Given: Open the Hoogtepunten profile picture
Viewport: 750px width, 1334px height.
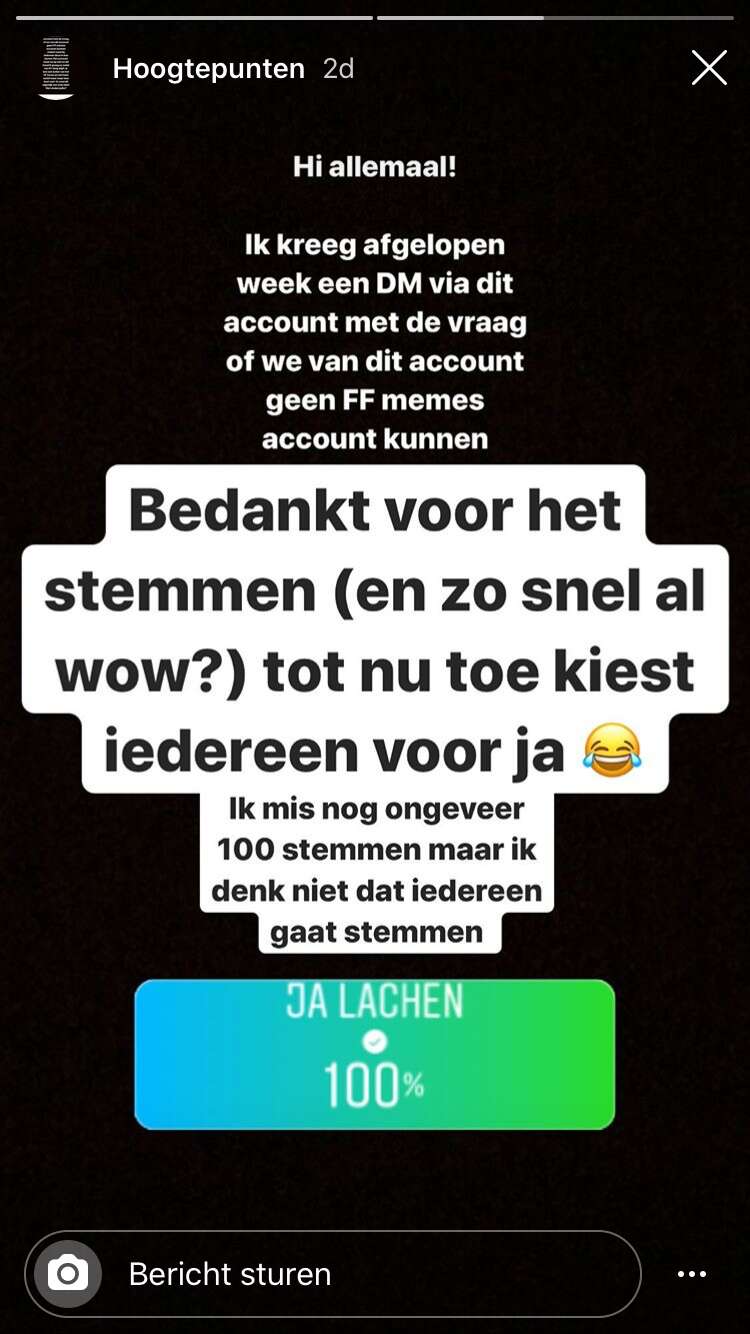Looking at the screenshot, I should pos(56,68).
